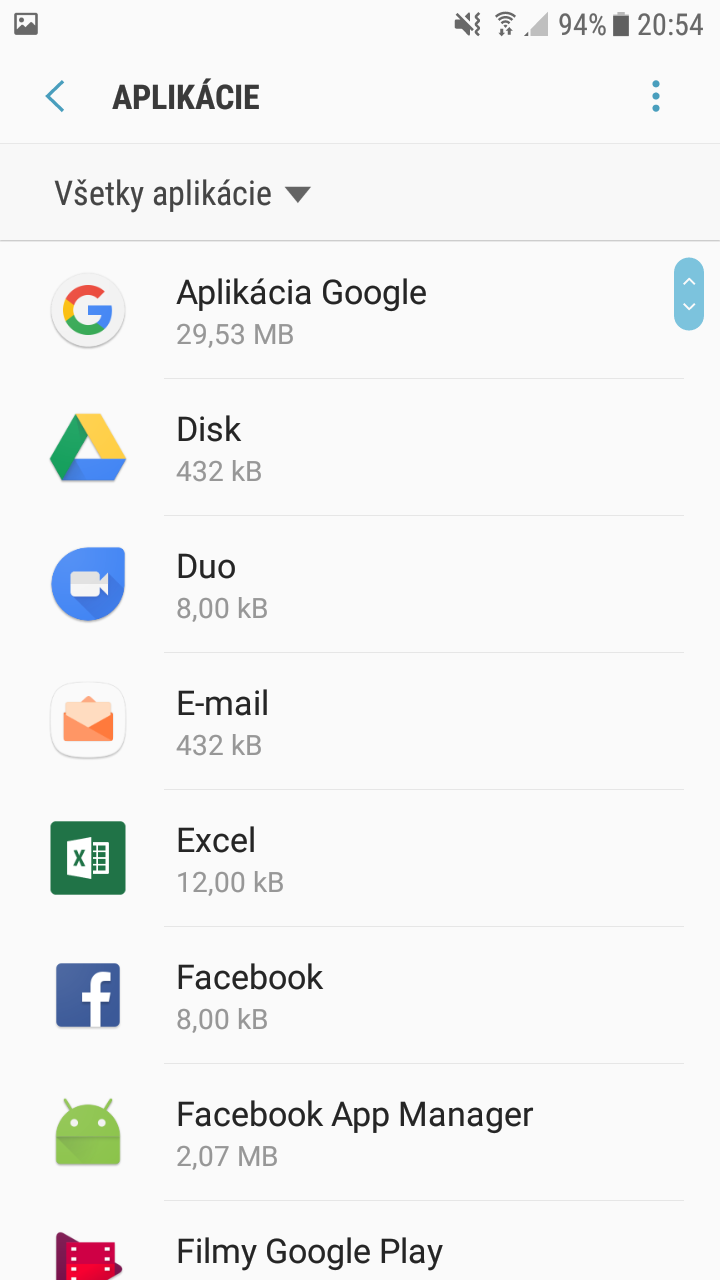
Task: Open Filmy Google Play app info
Action: (x=360, y=1241)
